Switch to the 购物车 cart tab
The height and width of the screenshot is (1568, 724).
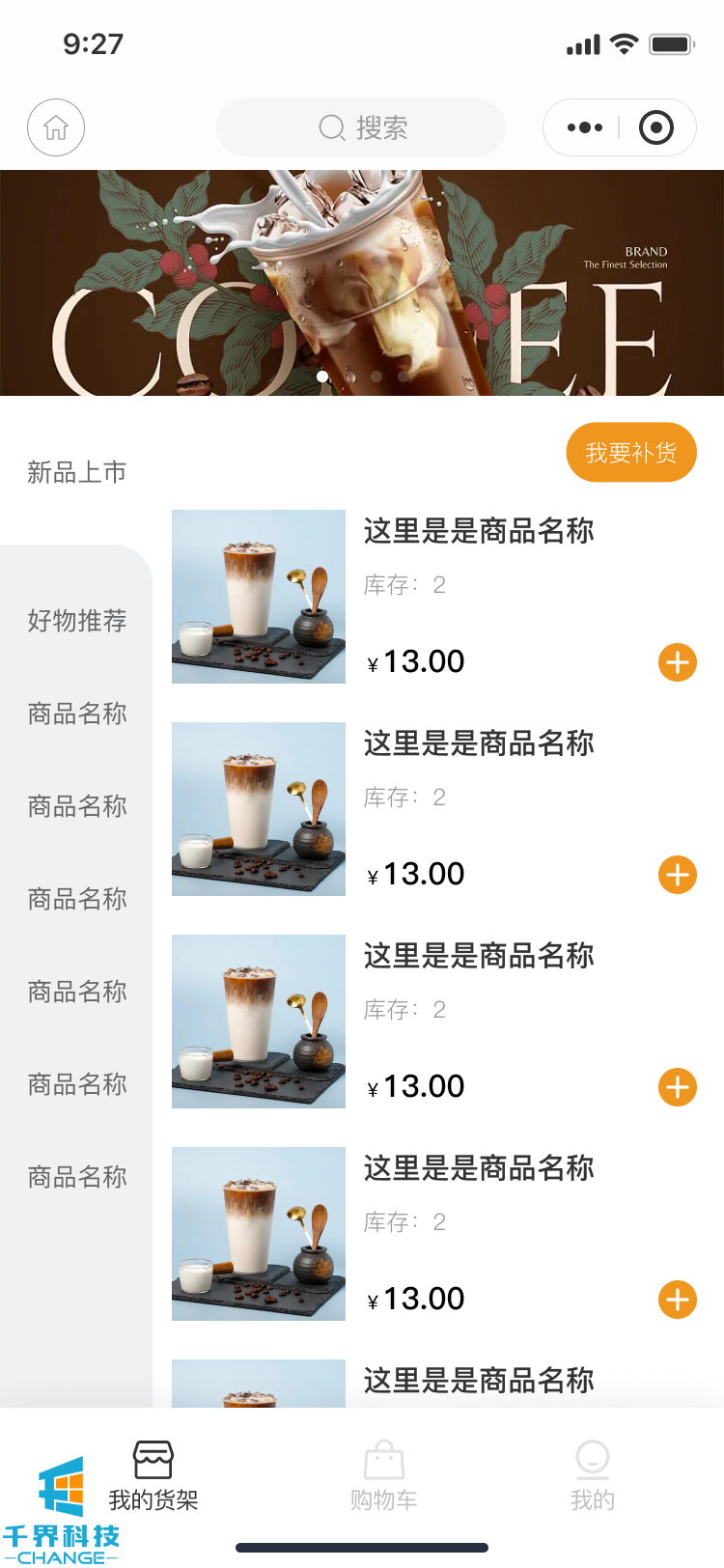click(x=383, y=1475)
